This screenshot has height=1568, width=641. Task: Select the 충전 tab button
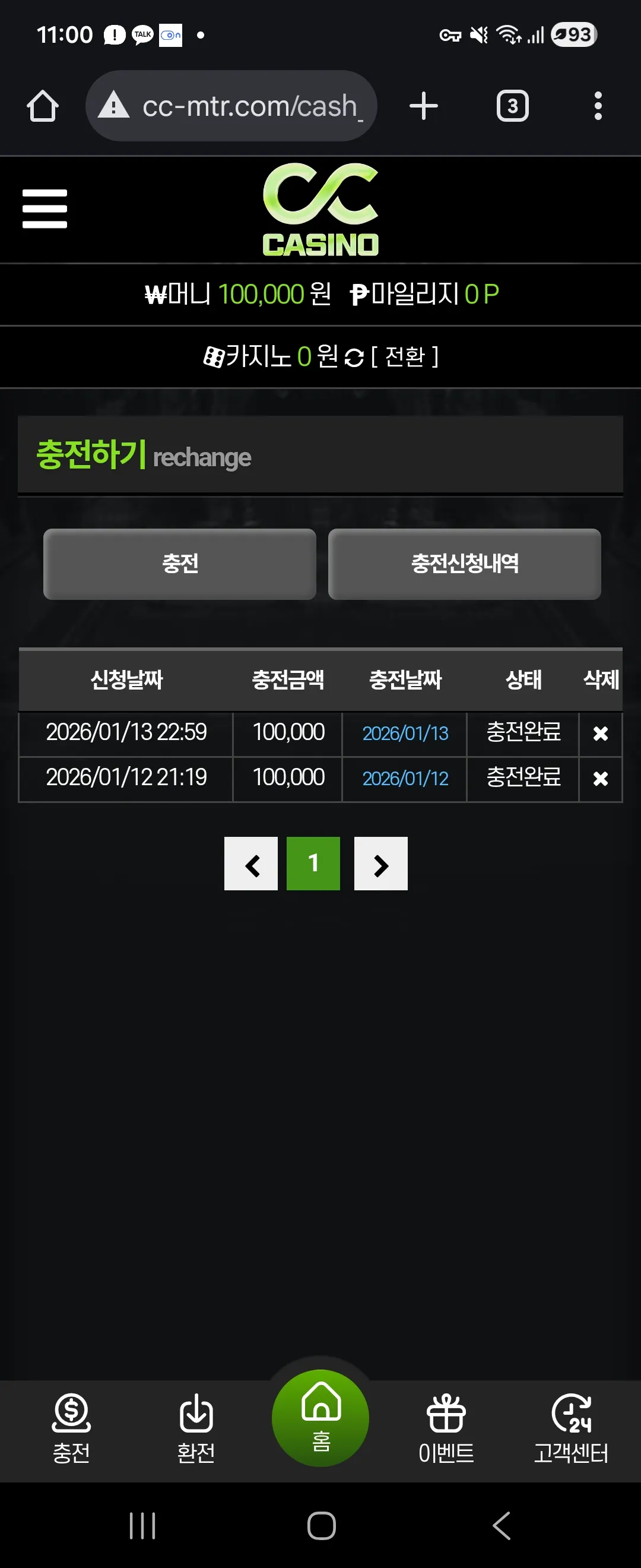(179, 564)
